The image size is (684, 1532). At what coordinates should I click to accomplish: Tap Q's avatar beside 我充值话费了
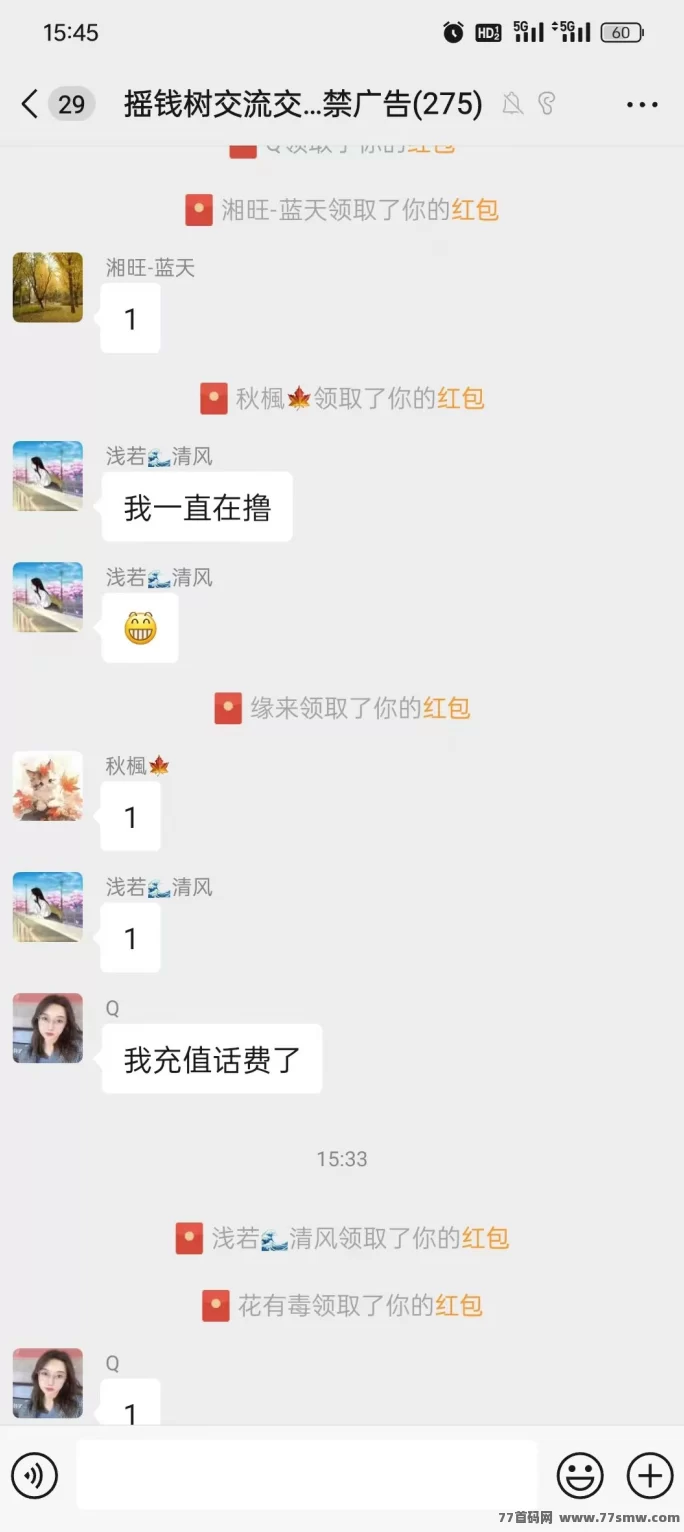tap(48, 1028)
